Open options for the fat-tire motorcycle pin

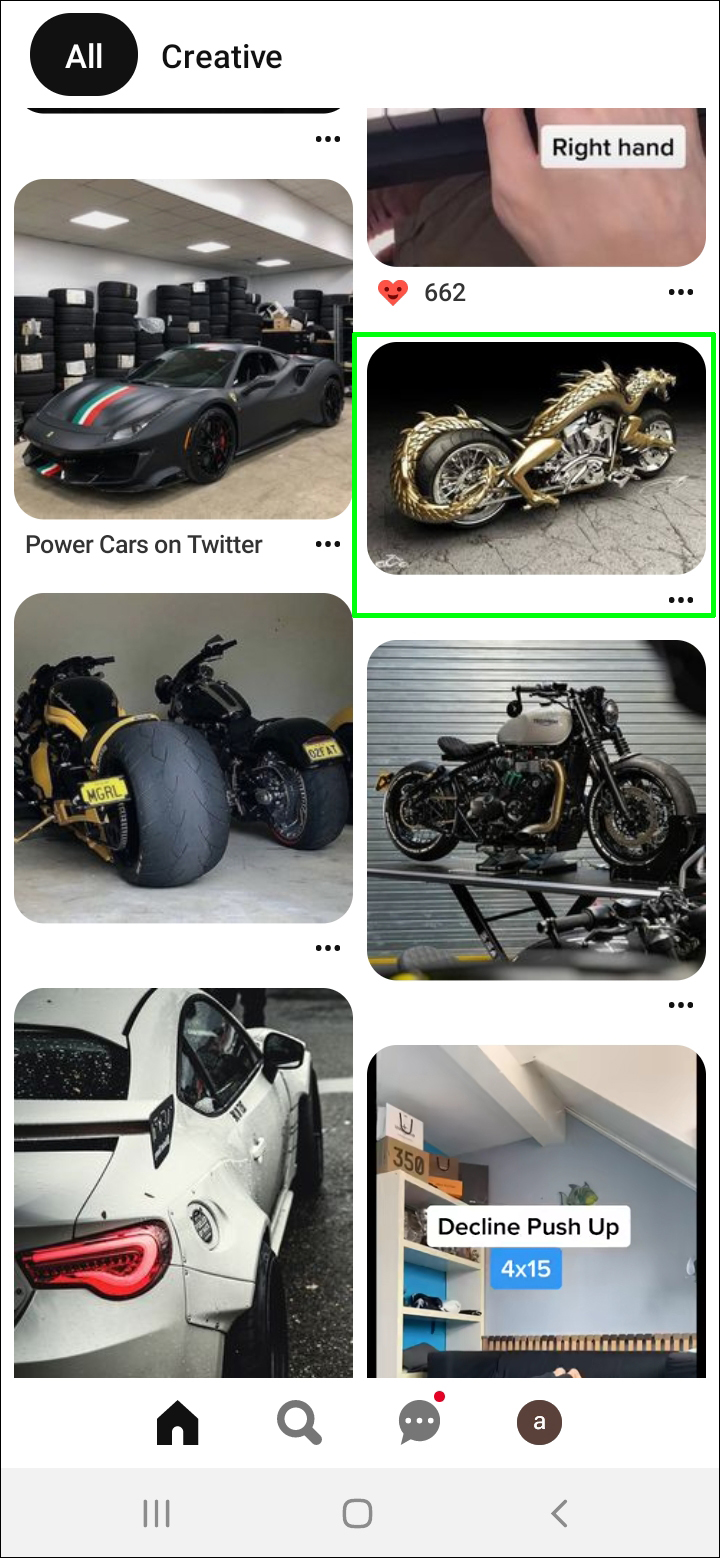click(x=328, y=948)
